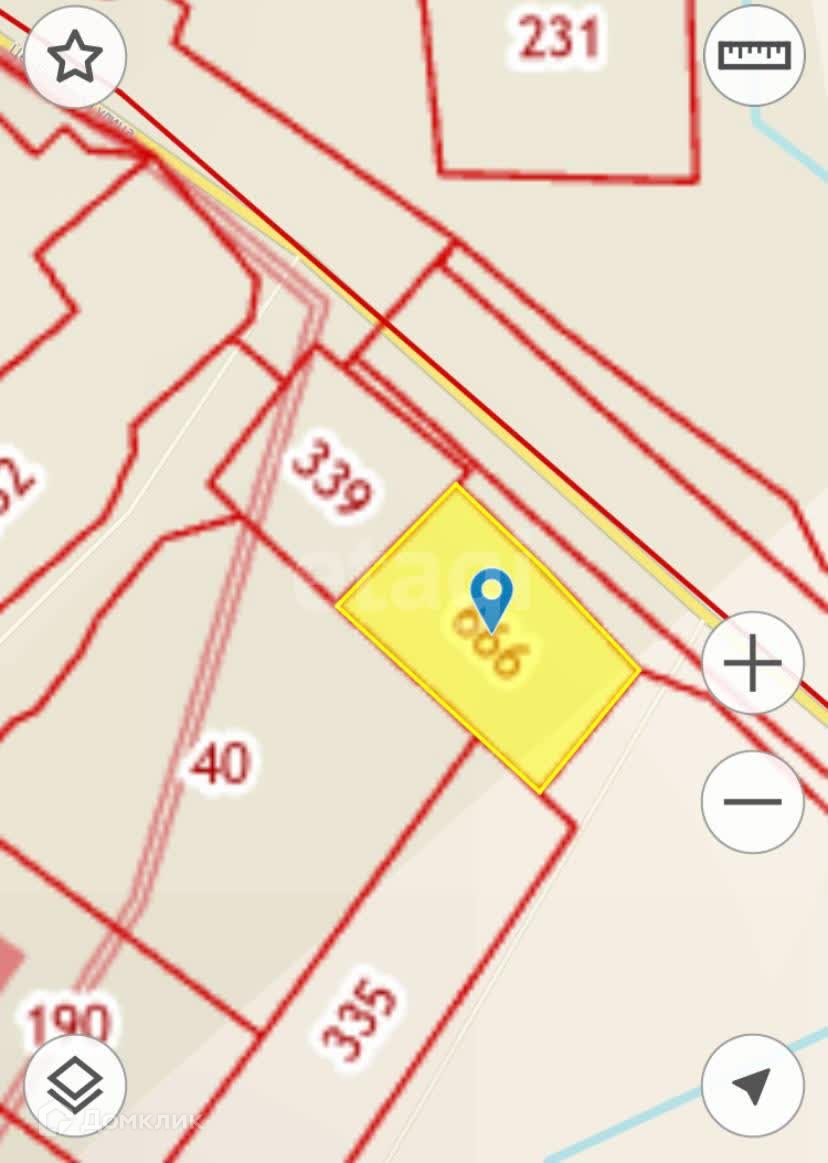
Task: Open the ruler measure tool
Action: [x=754, y=55]
